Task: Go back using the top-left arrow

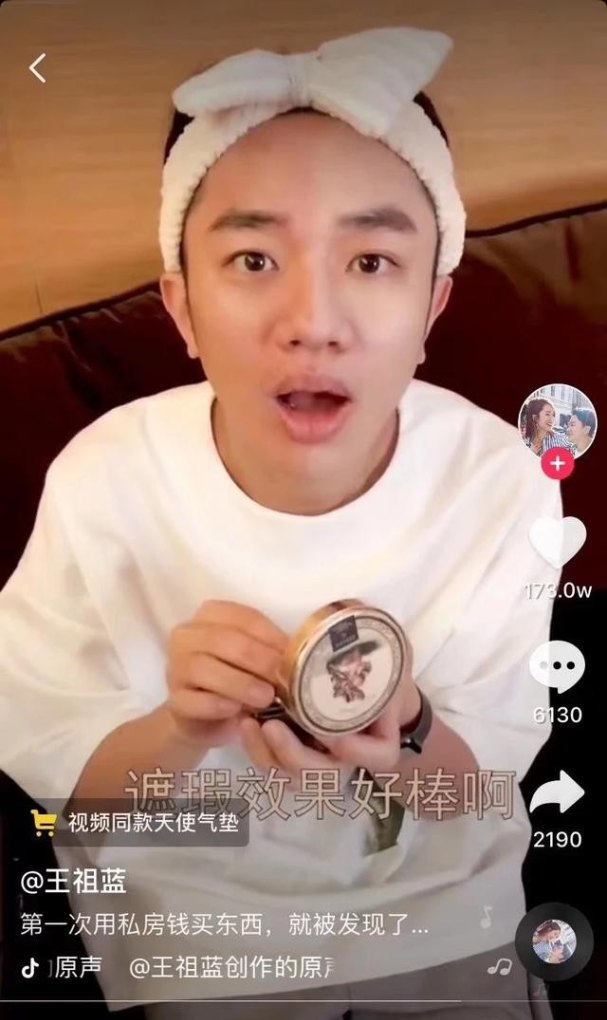Action: tap(38, 68)
